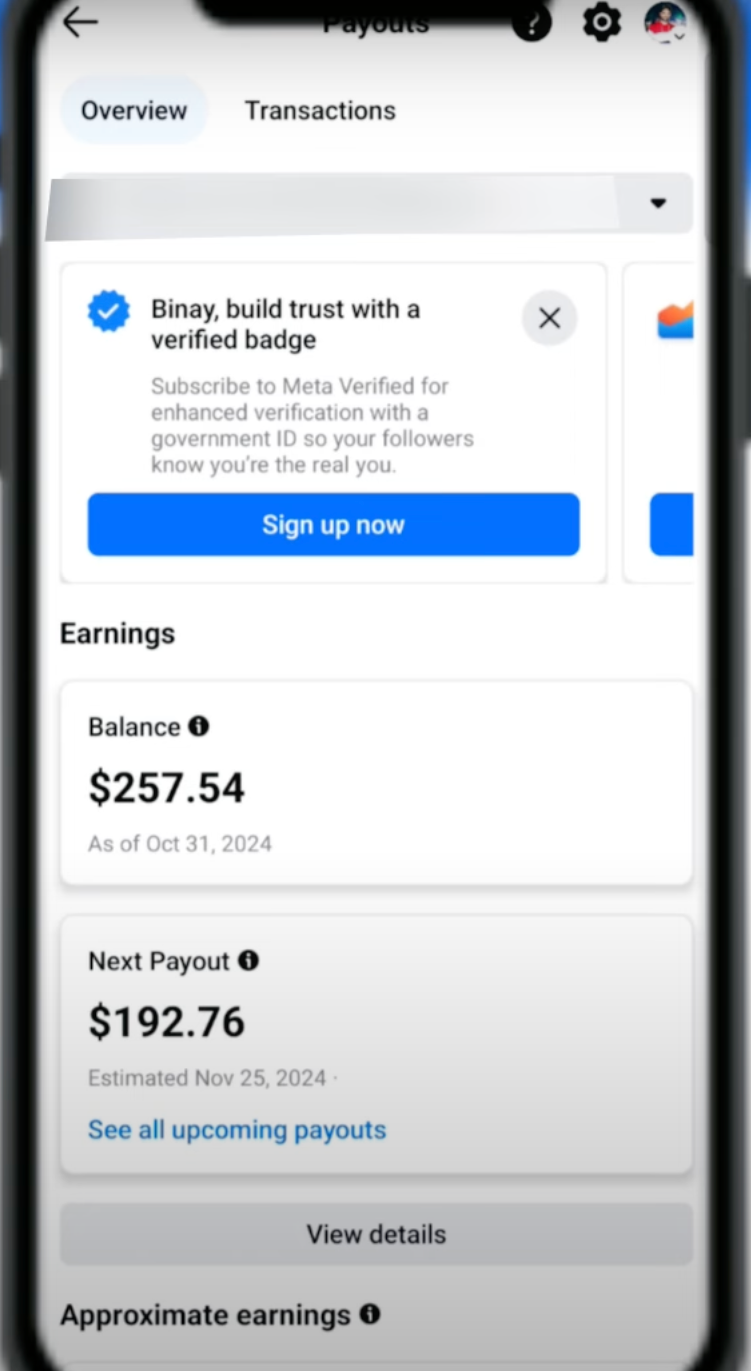Select the Overview tab
Viewport: 751px width, 1371px height.
[x=134, y=111]
